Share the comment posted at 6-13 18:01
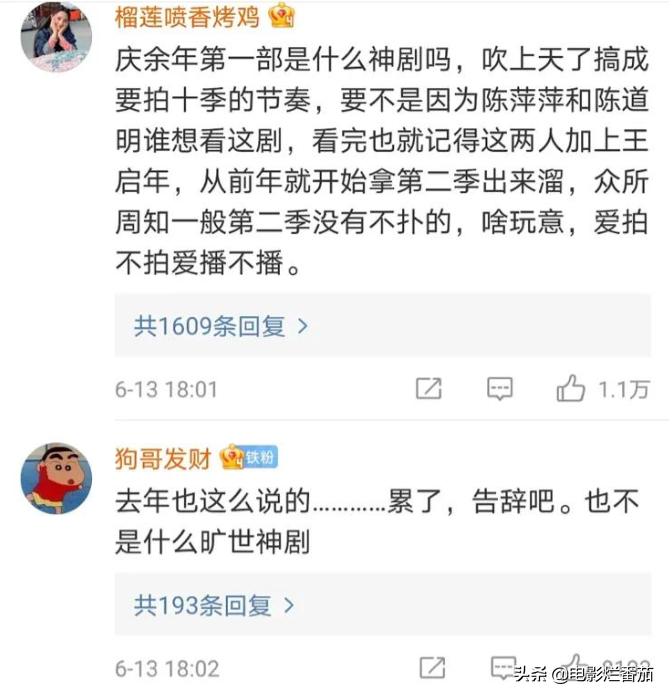Image resolution: width=669 pixels, height=698 pixels. 429,388
